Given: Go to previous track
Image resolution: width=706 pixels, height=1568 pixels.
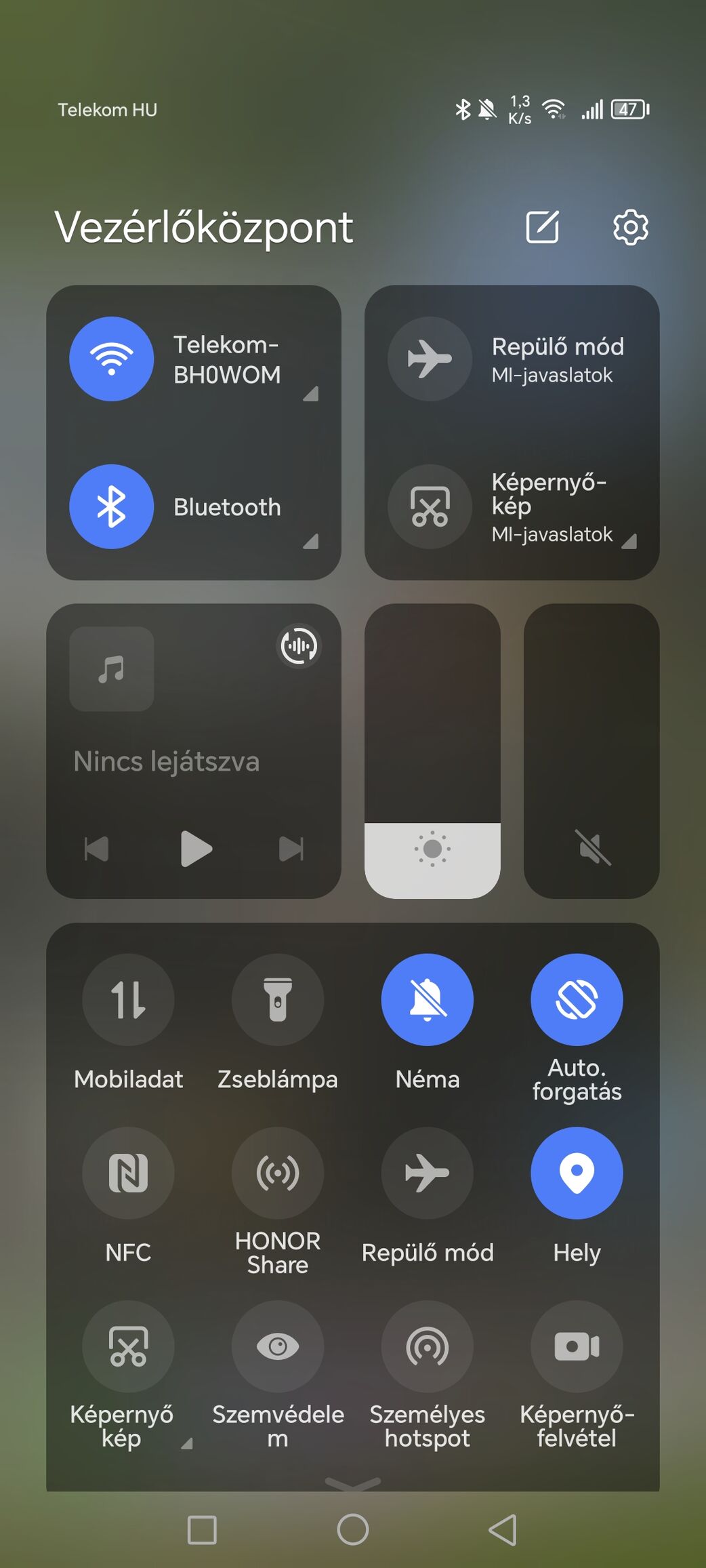Looking at the screenshot, I should [x=97, y=849].
